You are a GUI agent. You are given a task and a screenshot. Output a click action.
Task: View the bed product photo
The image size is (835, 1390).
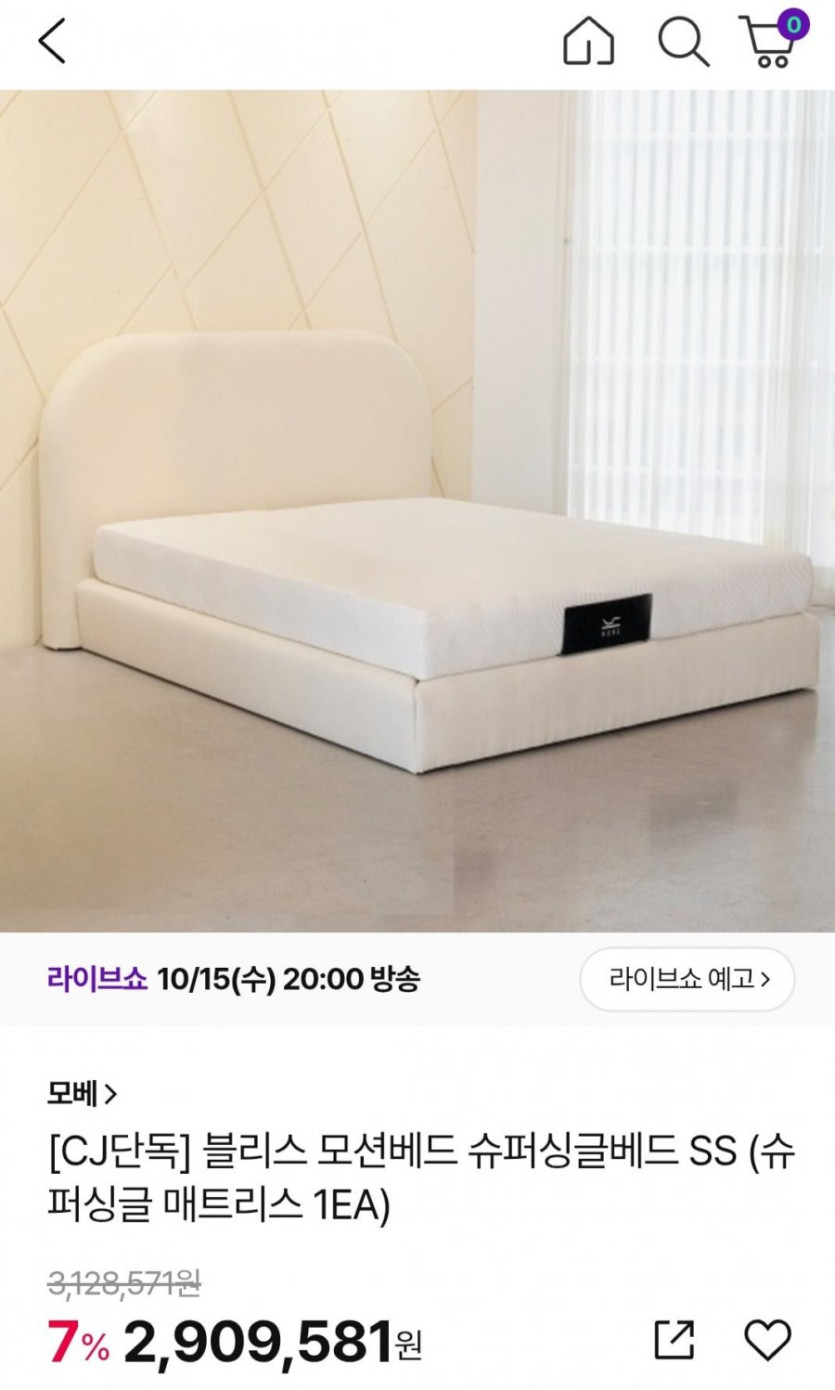417,510
